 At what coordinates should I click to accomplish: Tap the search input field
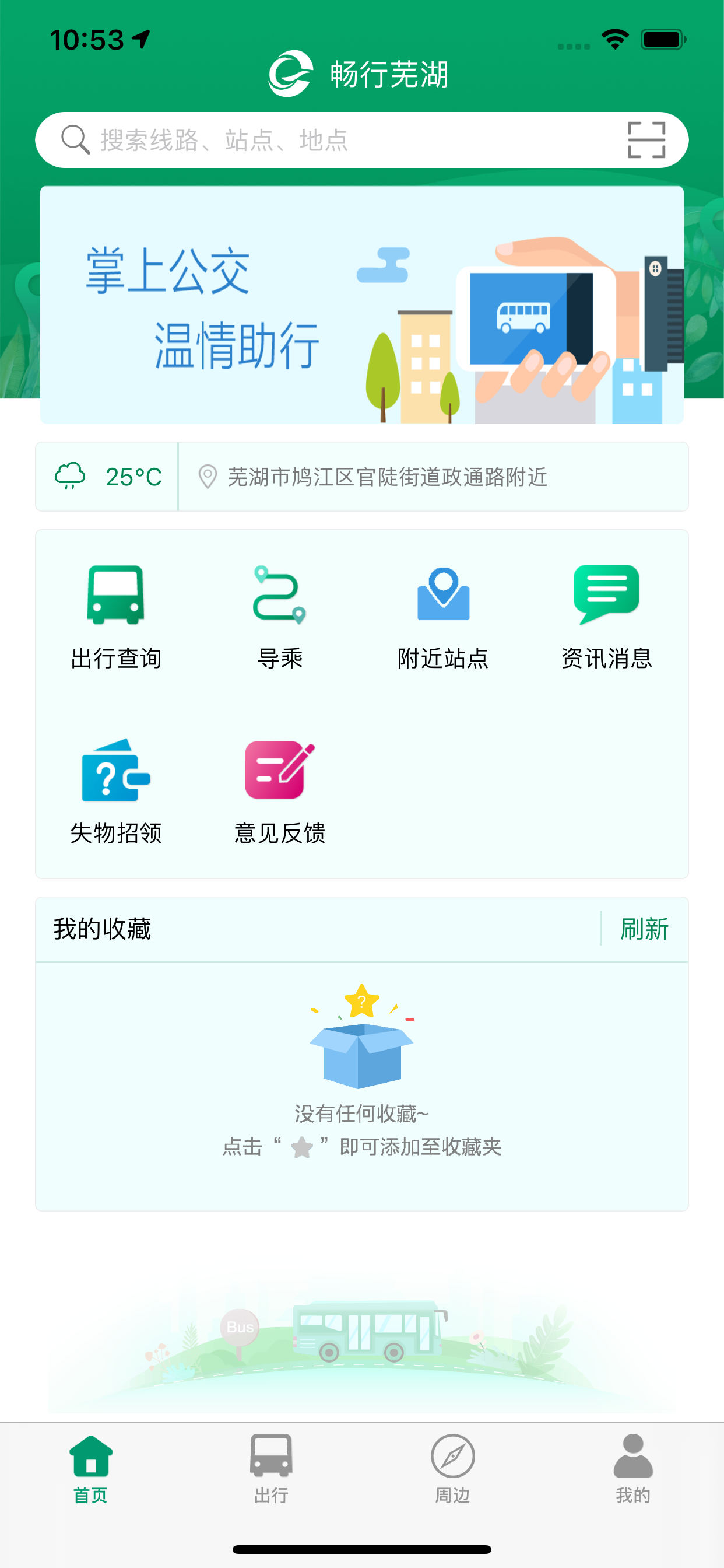(304, 139)
